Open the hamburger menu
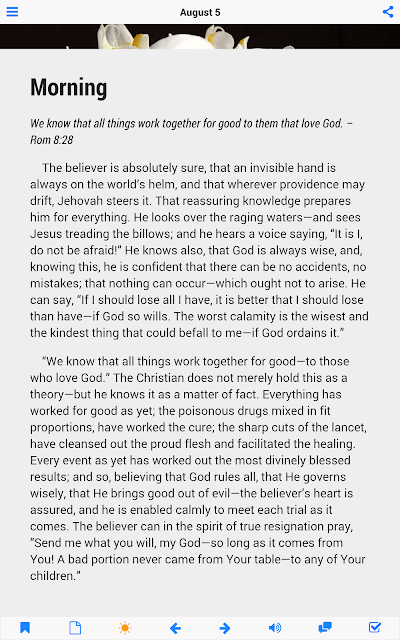Image resolution: width=400 pixels, height=640 pixels. click(x=12, y=12)
